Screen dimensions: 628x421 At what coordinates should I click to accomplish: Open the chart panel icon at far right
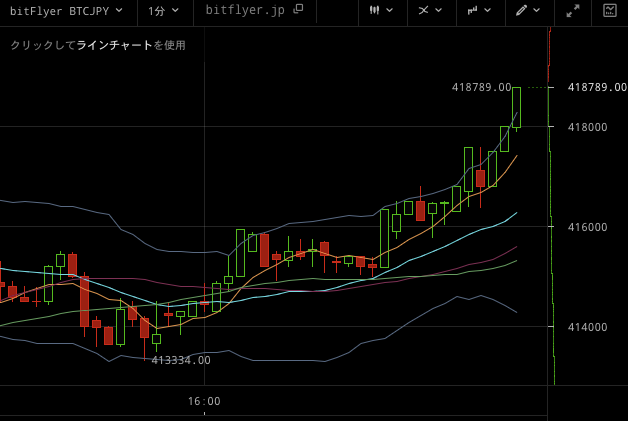tap(610, 10)
